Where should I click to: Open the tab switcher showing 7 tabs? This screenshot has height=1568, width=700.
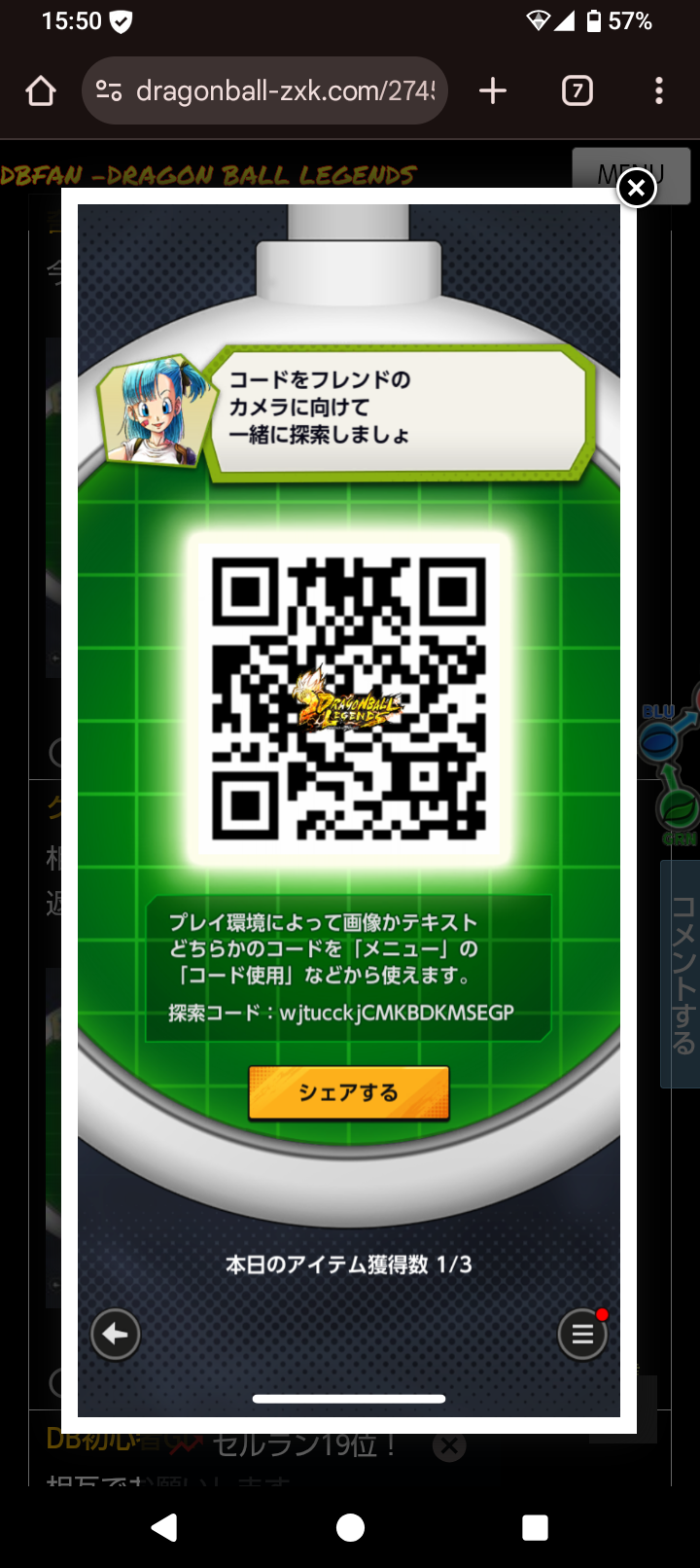tap(577, 91)
